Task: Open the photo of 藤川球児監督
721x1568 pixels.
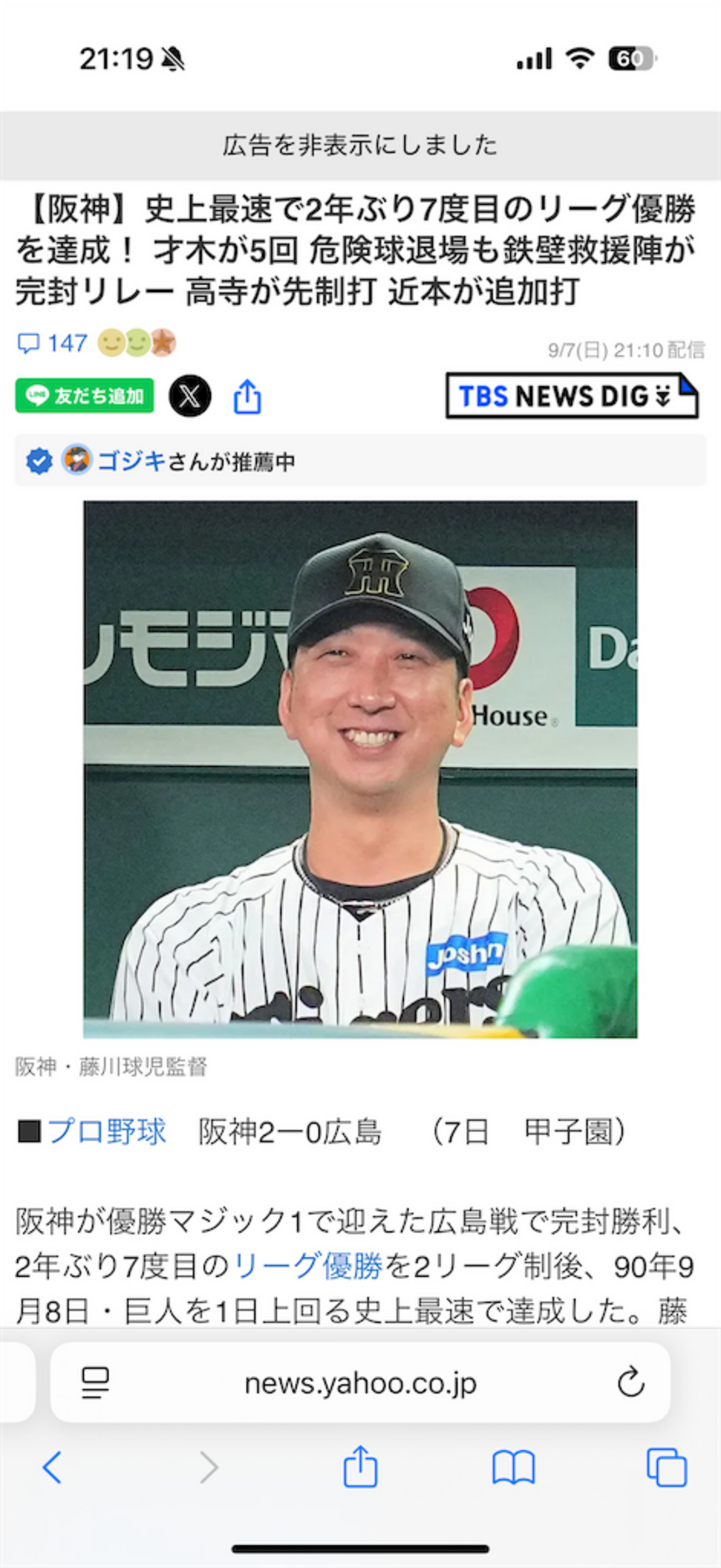Action: (360, 770)
